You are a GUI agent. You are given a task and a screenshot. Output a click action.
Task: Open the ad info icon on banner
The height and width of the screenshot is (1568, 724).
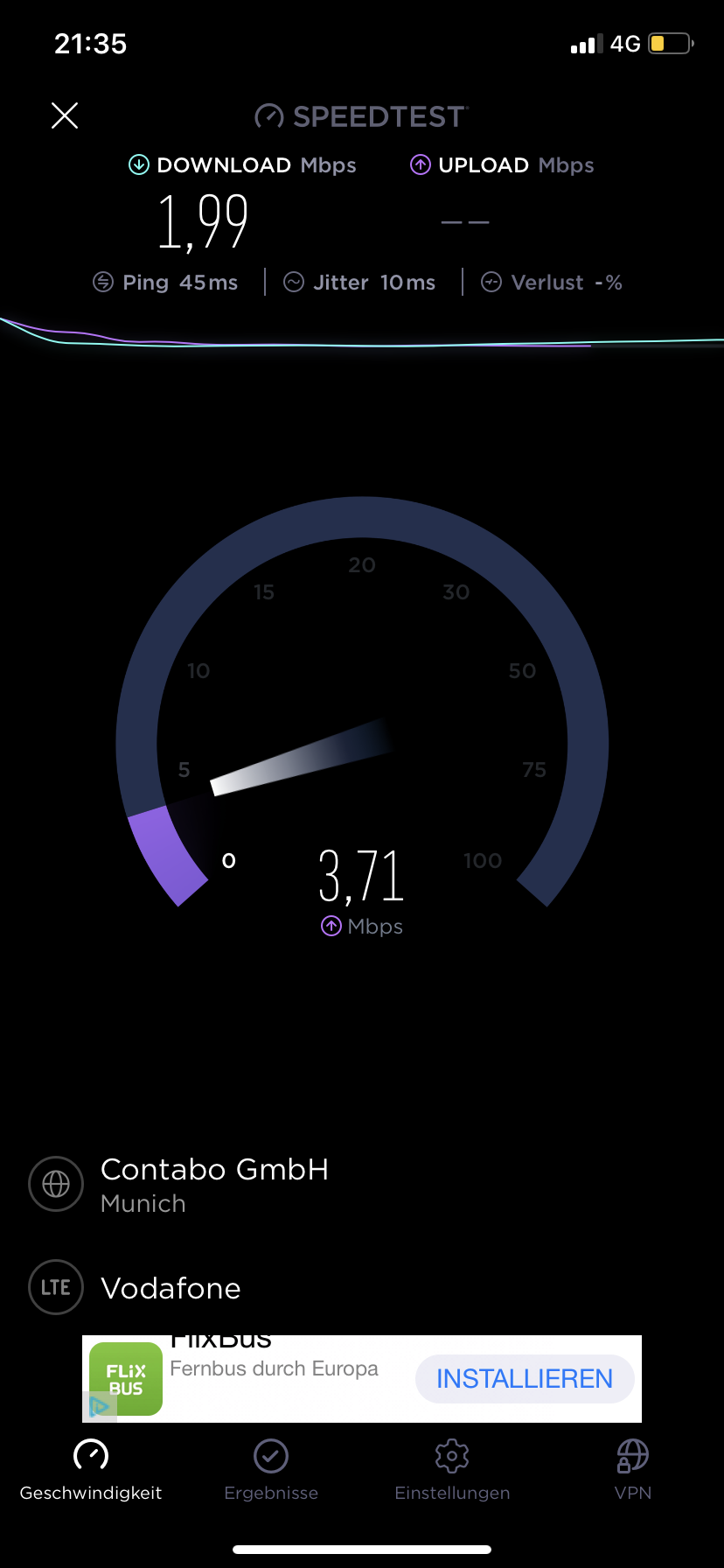pos(100,1406)
